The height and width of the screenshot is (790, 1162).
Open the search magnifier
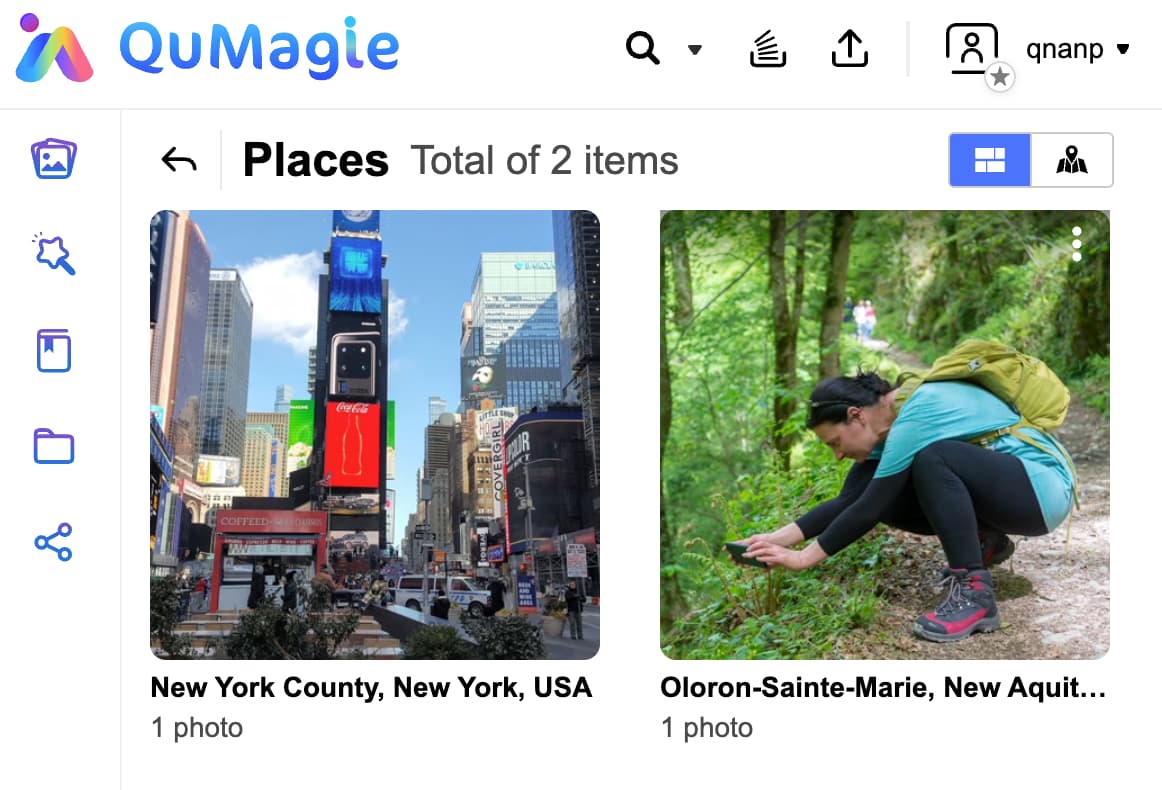pyautogui.click(x=643, y=47)
